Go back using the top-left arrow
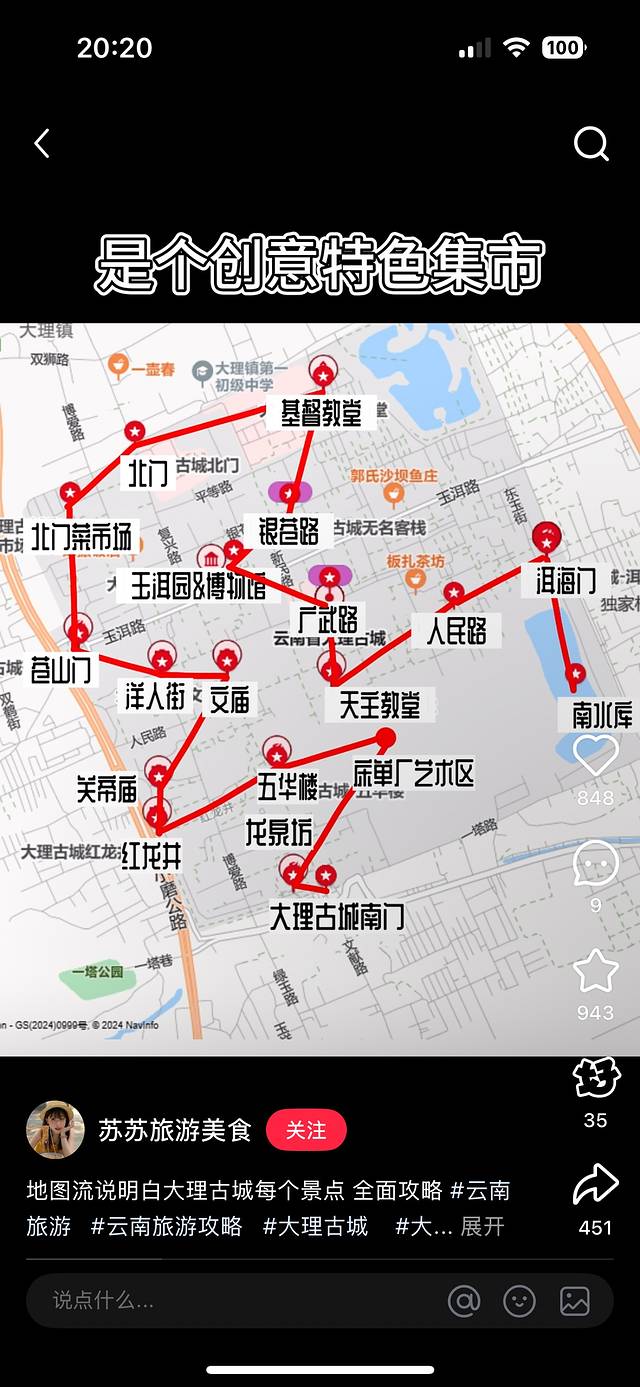640x1387 pixels. click(42, 144)
